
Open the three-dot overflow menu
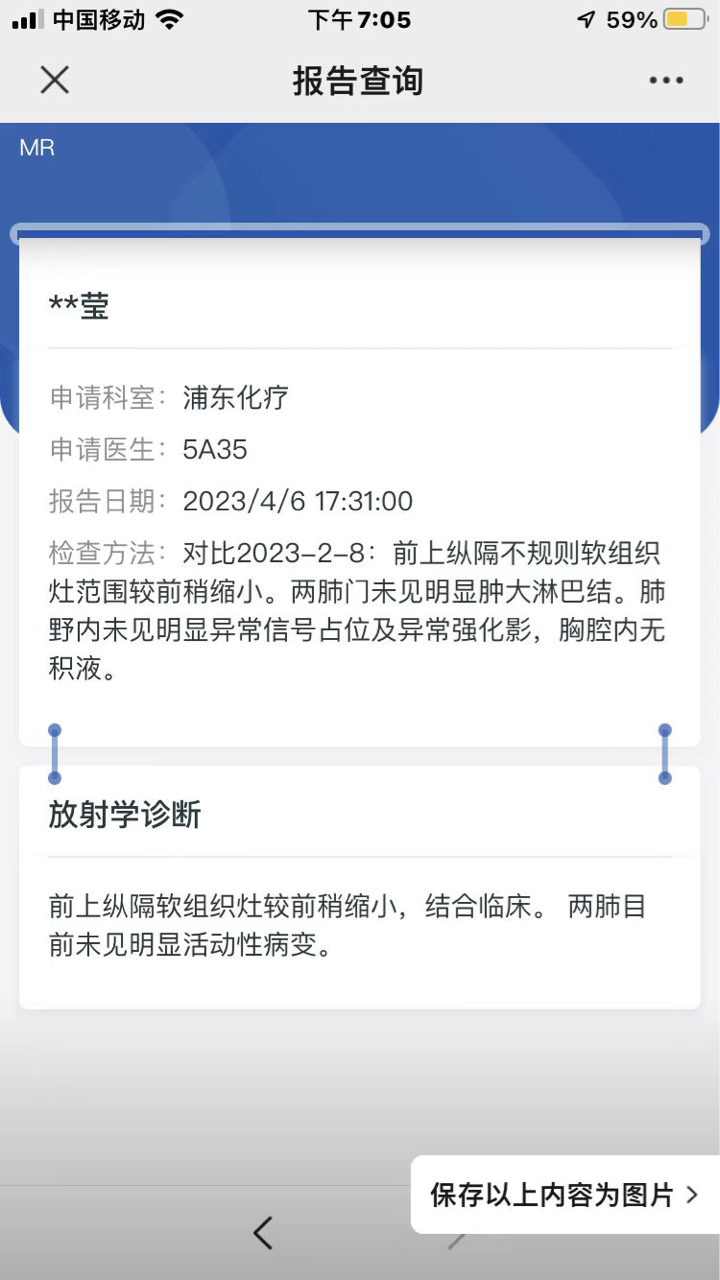point(666,80)
